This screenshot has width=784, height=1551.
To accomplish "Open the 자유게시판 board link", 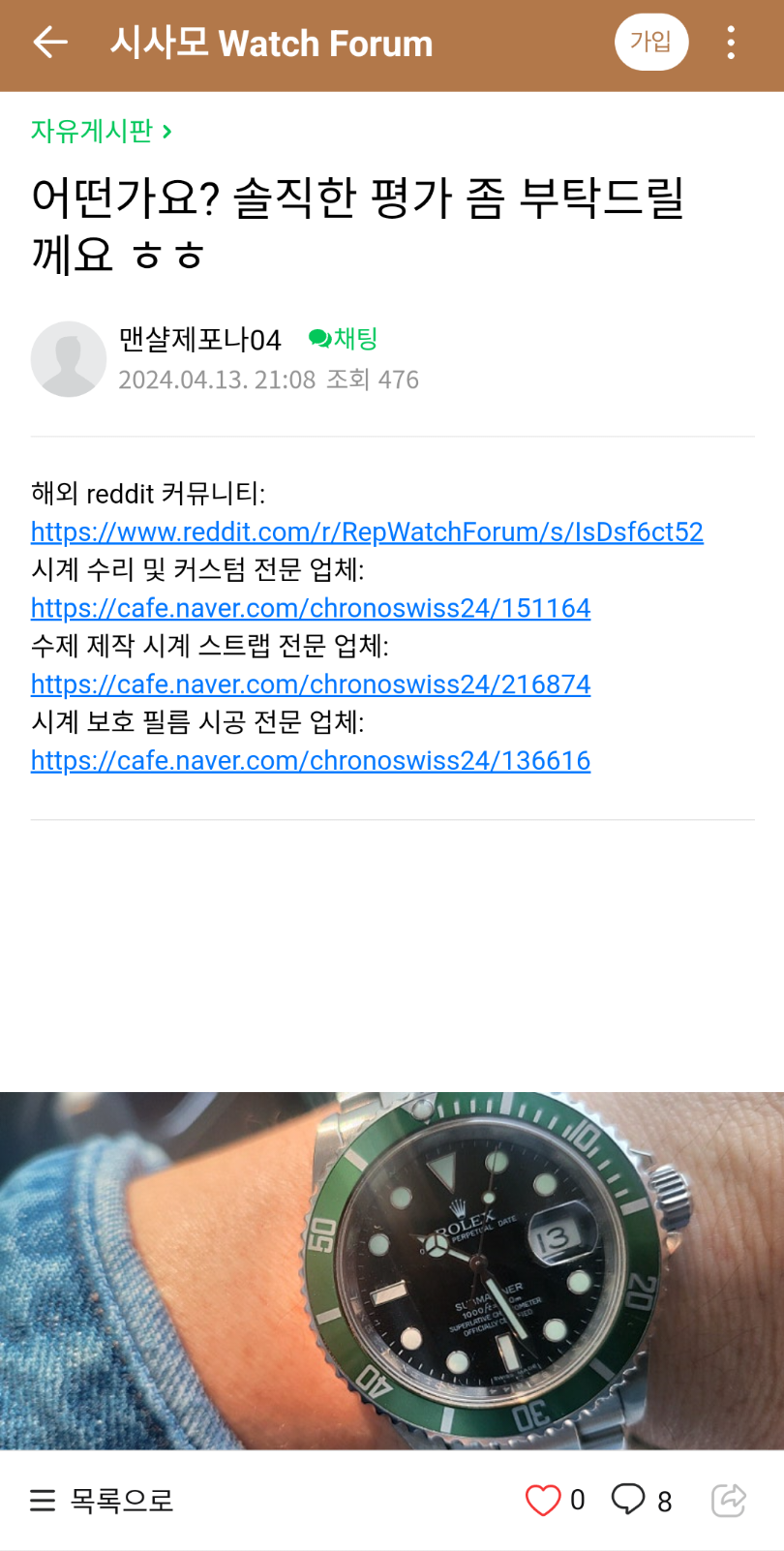I will pos(101,131).
